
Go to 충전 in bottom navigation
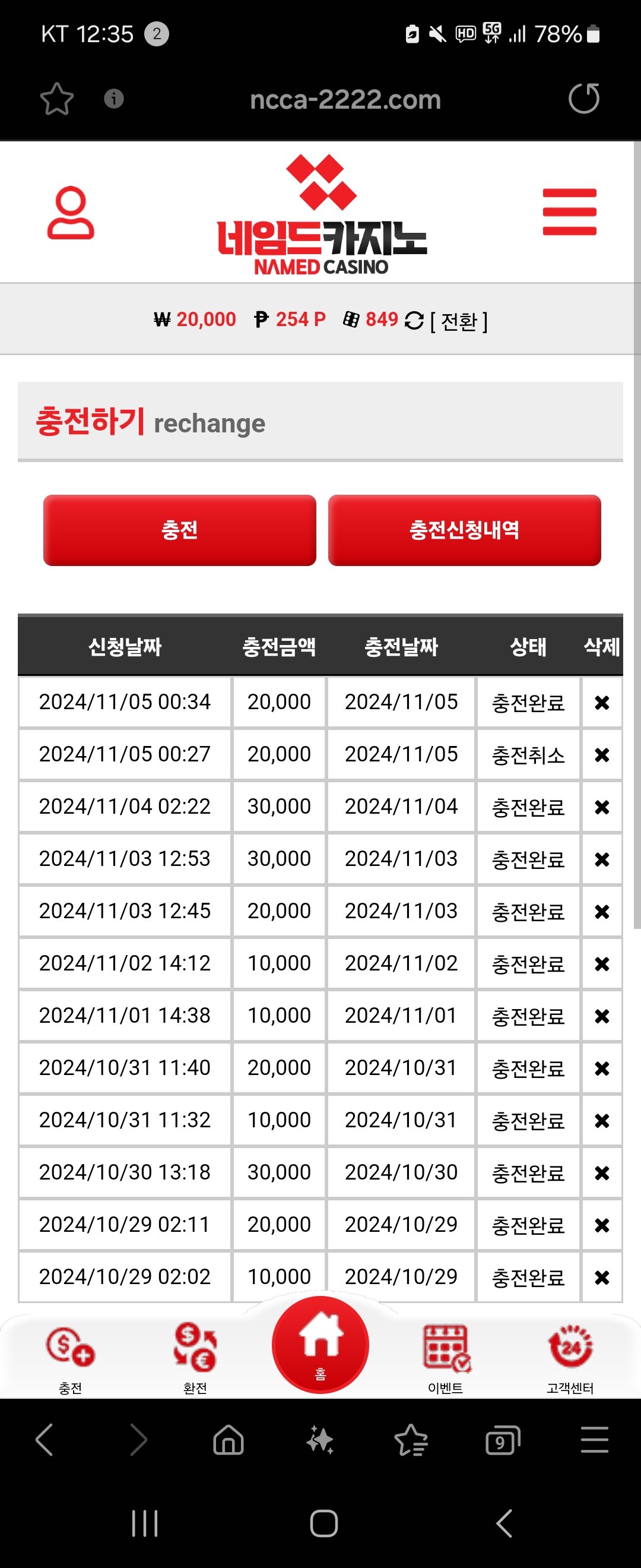[x=71, y=1357]
